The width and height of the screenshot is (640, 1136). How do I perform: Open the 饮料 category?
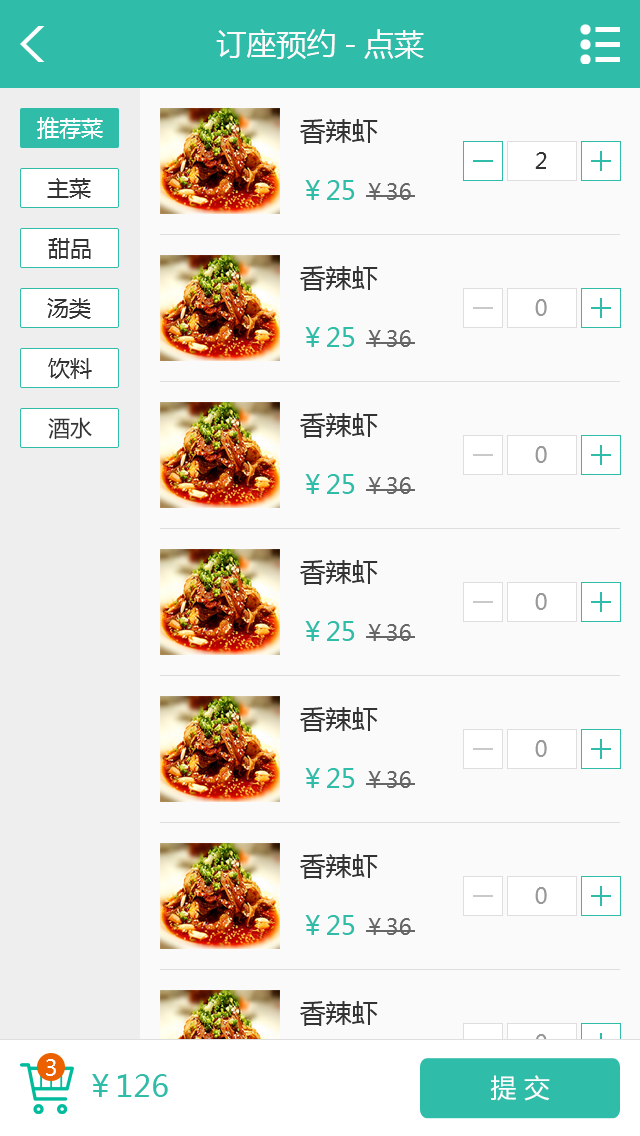coord(70,368)
